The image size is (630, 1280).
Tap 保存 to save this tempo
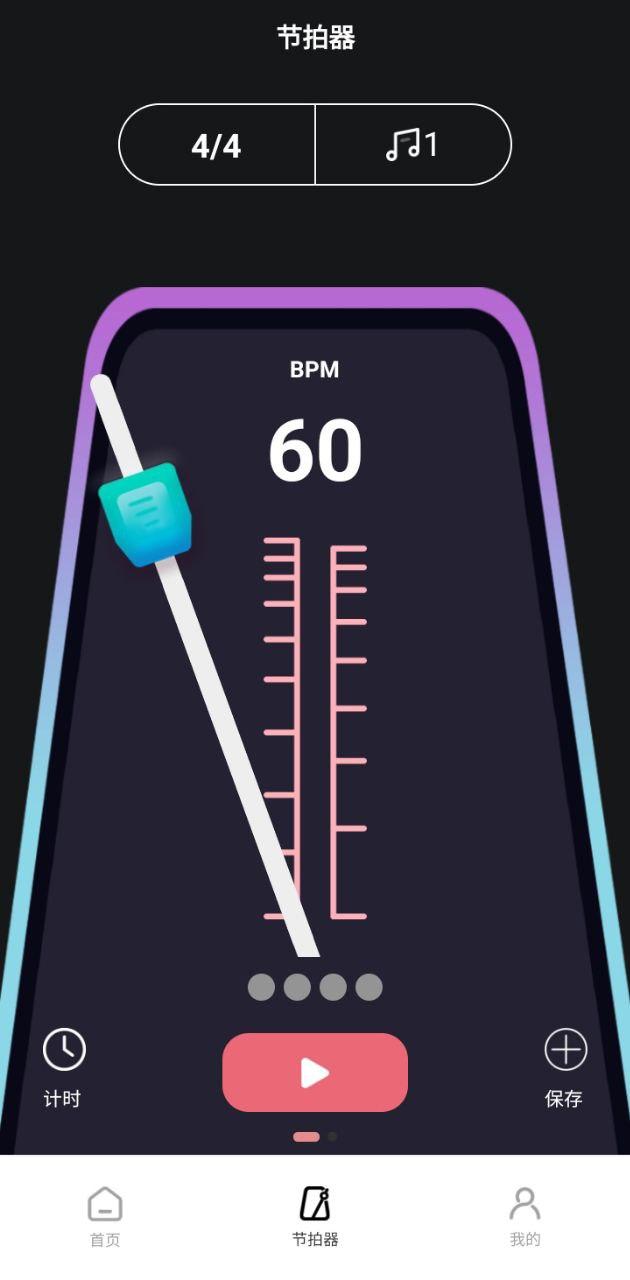point(565,1067)
